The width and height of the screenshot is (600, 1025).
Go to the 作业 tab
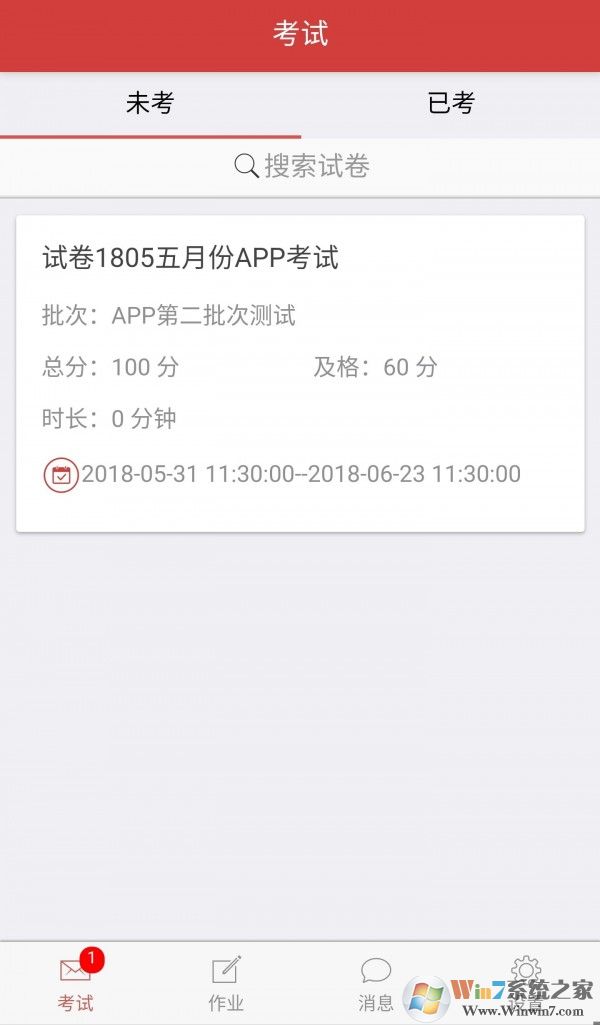[x=226, y=983]
